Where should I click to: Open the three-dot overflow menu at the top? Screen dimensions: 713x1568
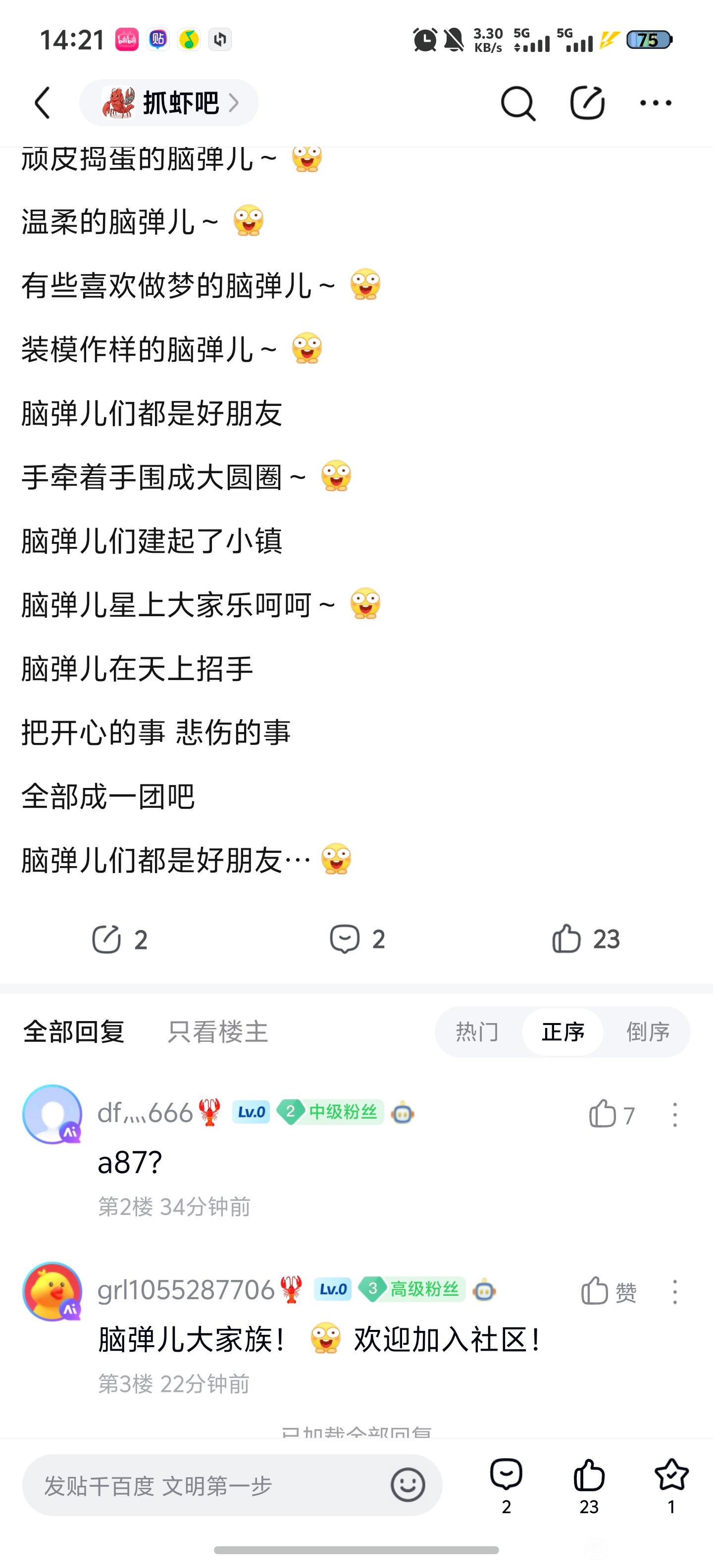point(656,103)
